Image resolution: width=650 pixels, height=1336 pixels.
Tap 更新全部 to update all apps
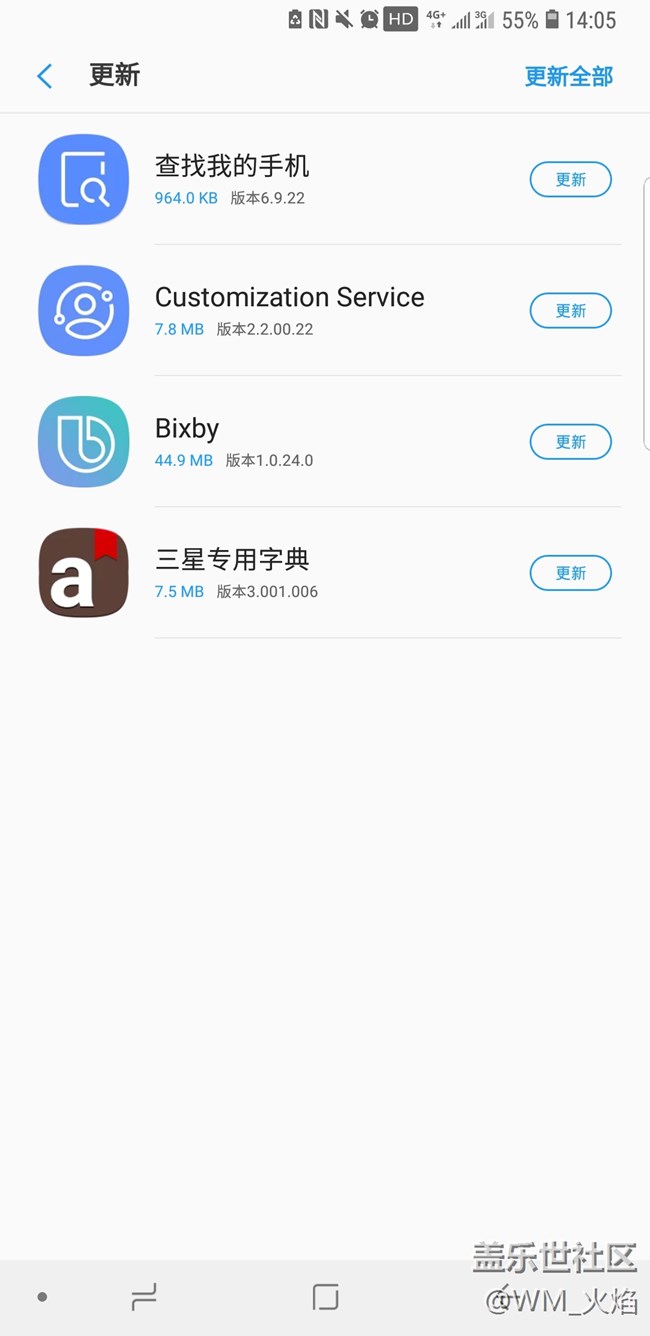[x=568, y=76]
